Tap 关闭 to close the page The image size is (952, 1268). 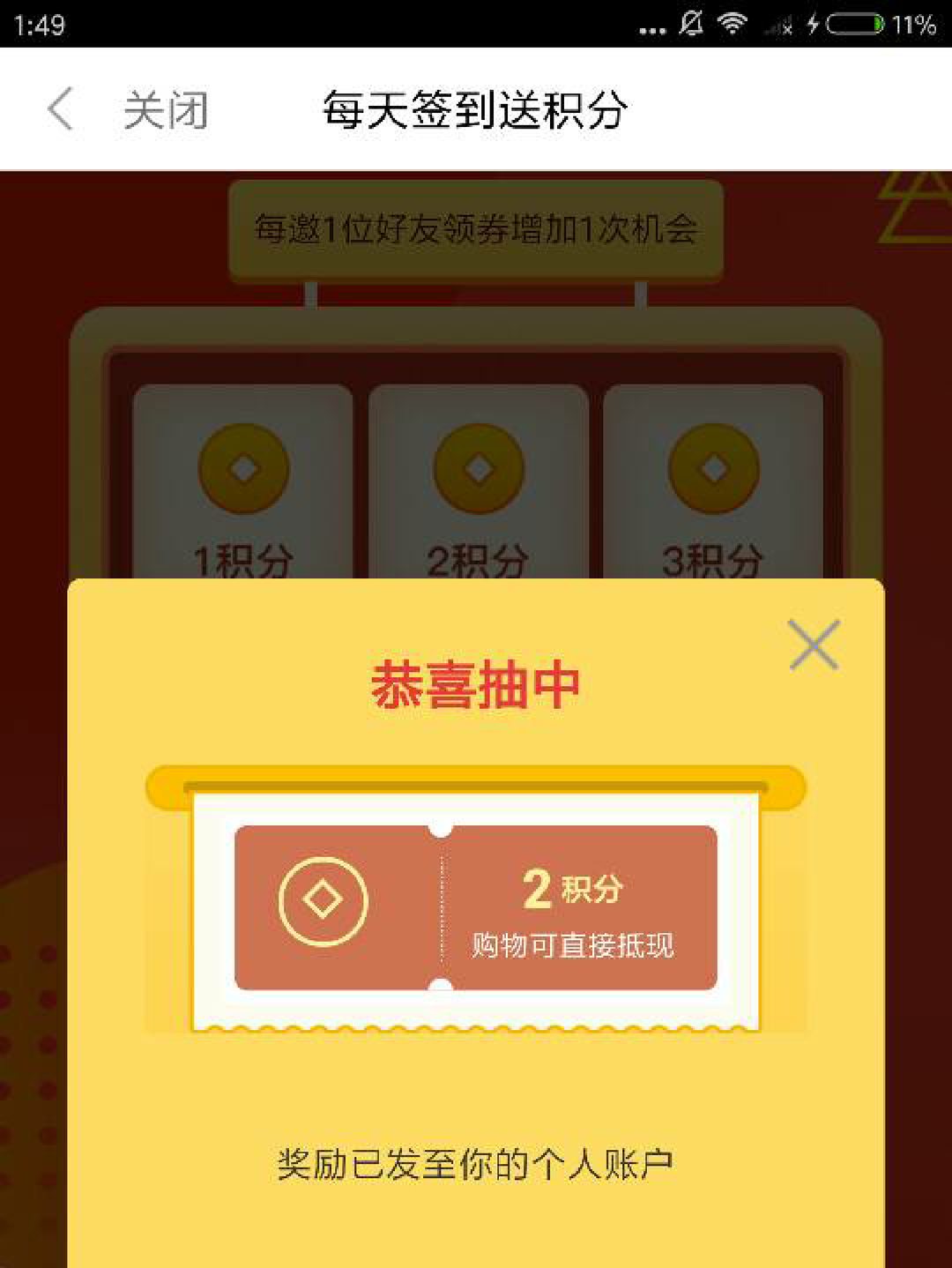point(165,111)
